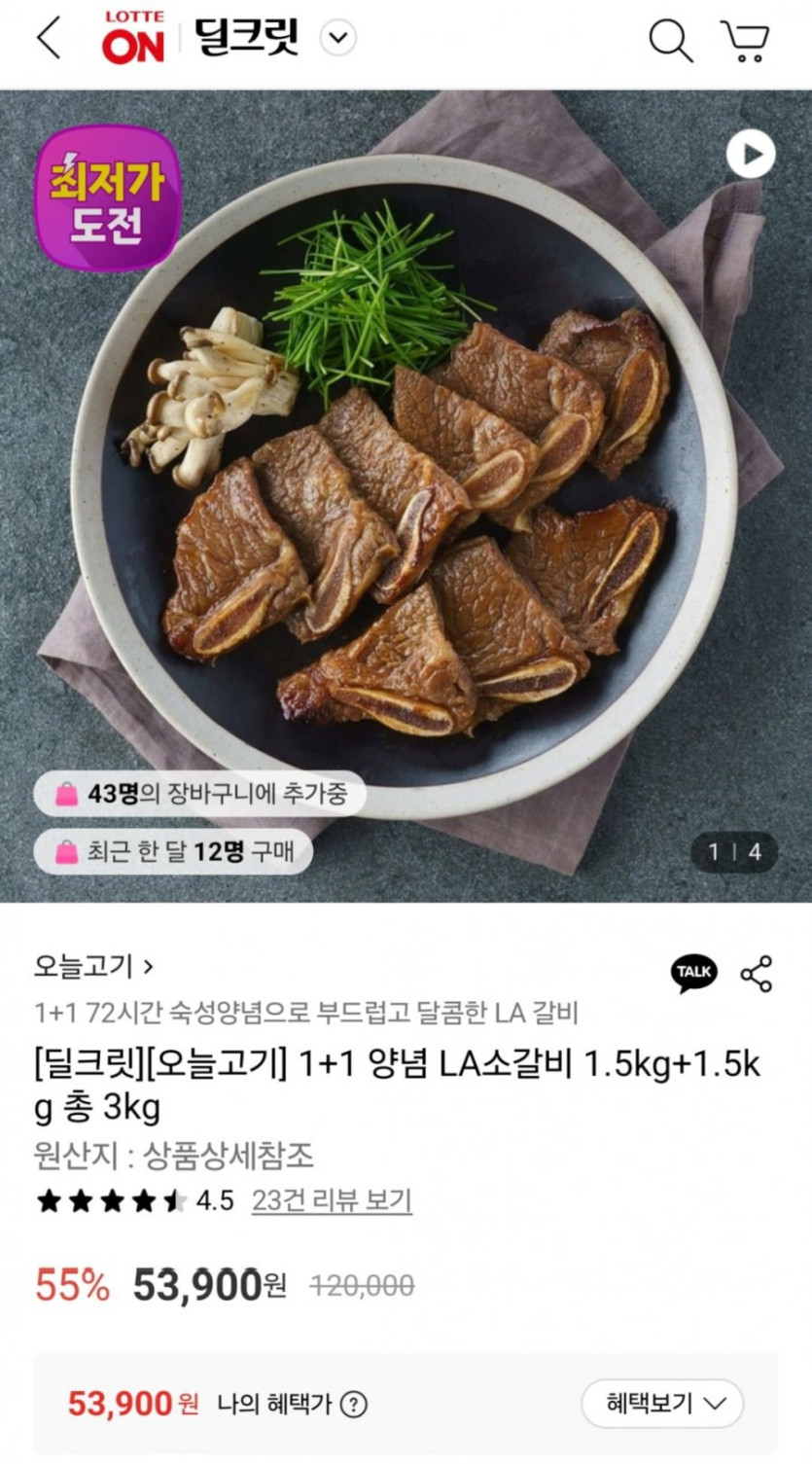Open the Lotte ON home logo
This screenshot has height=1464, width=812.
click(x=133, y=39)
